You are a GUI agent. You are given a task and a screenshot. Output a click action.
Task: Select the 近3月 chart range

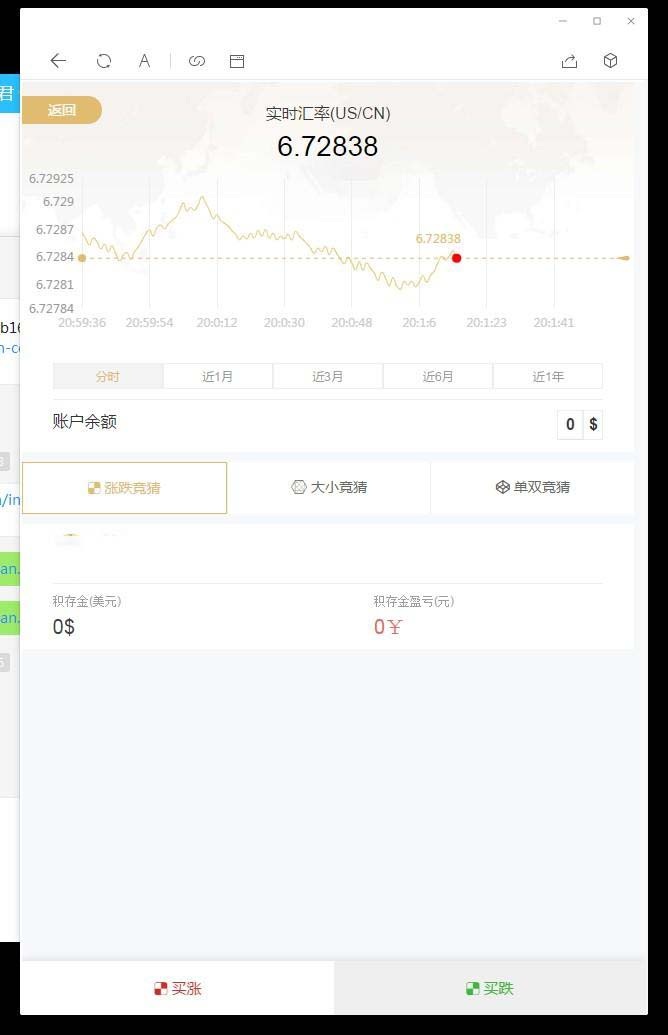pyautogui.click(x=328, y=376)
